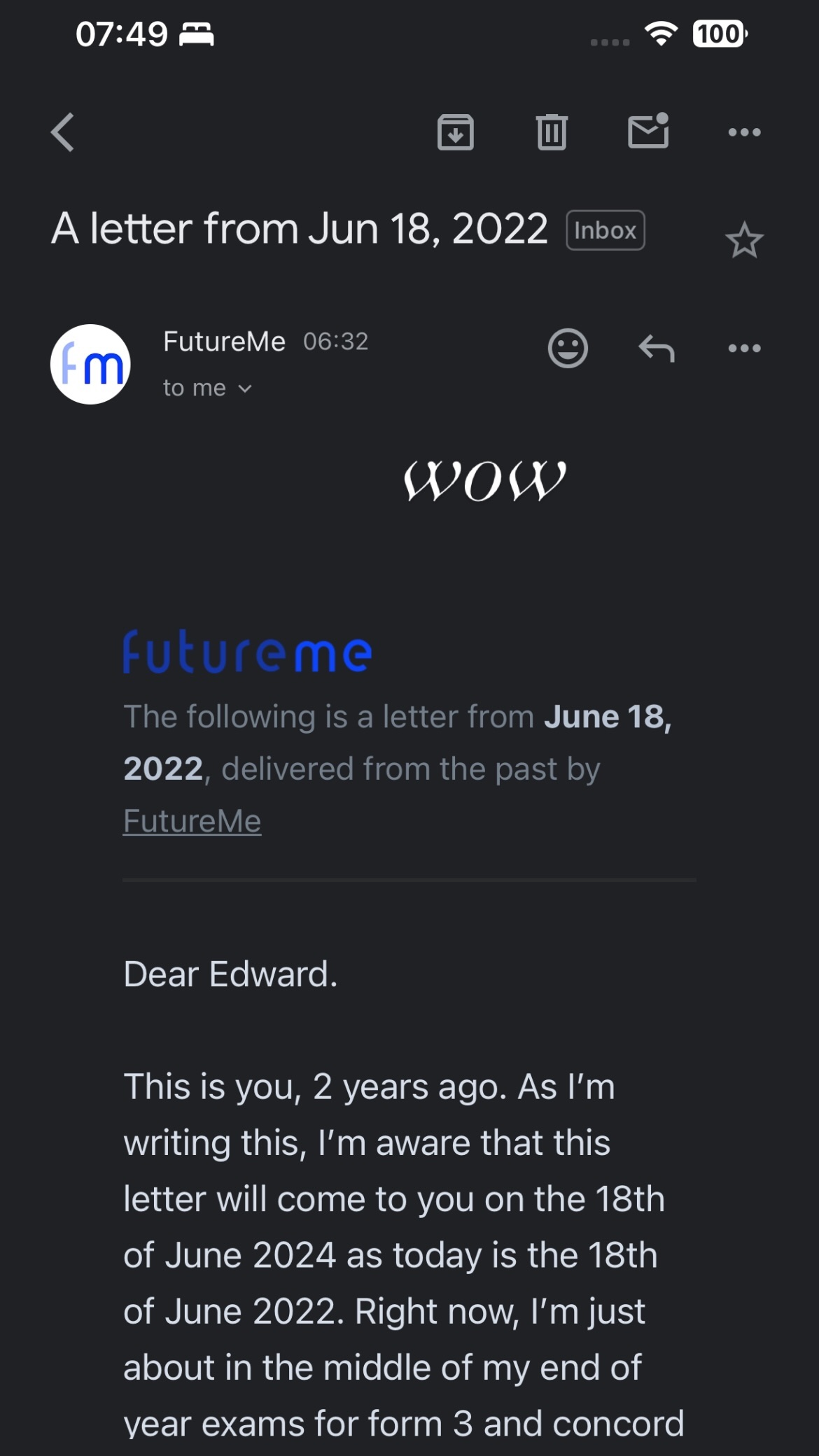Screen dimensions: 819x1456
Task: Reply to FutureMe's message
Action: pyautogui.click(x=657, y=348)
